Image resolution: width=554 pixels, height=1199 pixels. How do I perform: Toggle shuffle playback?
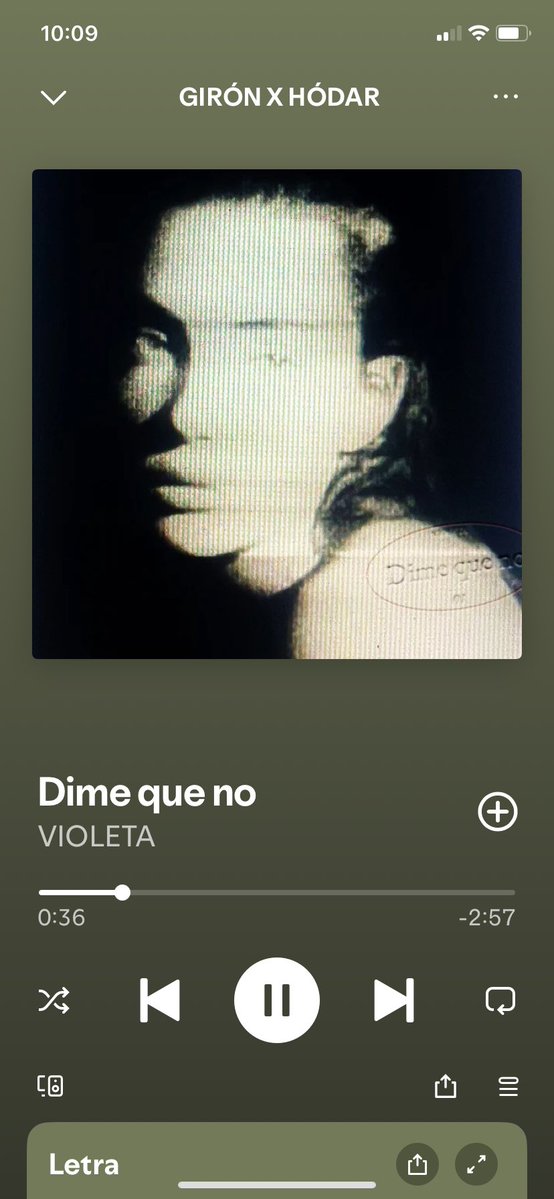(54, 1000)
